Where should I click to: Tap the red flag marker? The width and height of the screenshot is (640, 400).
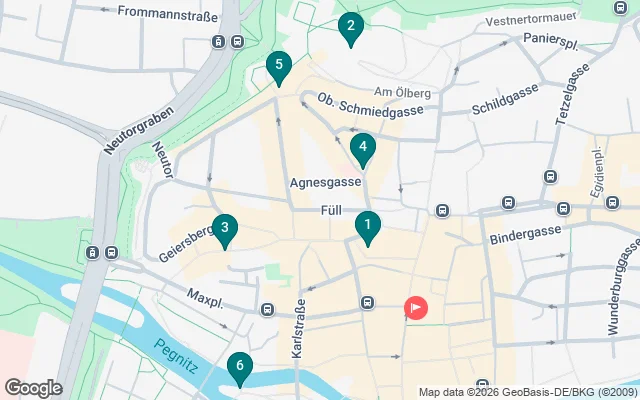415,308
